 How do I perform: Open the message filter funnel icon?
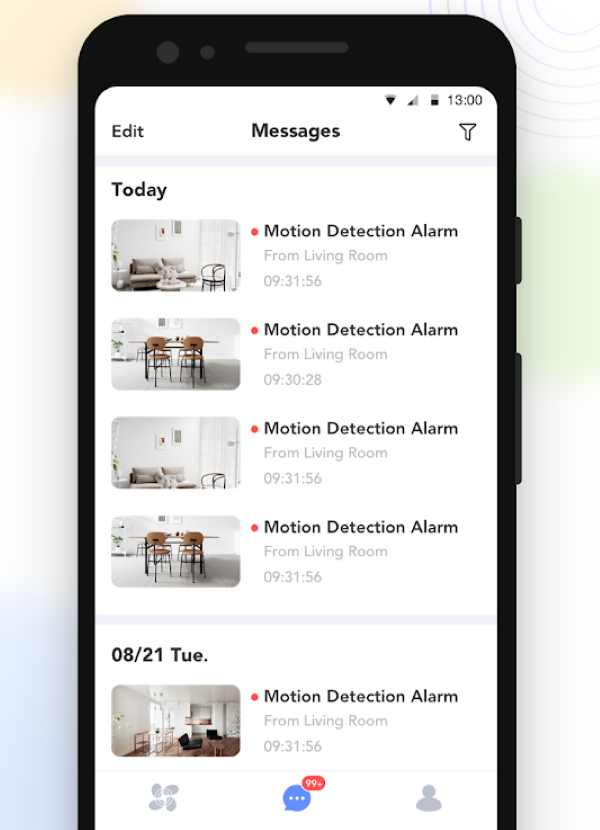pos(467,132)
